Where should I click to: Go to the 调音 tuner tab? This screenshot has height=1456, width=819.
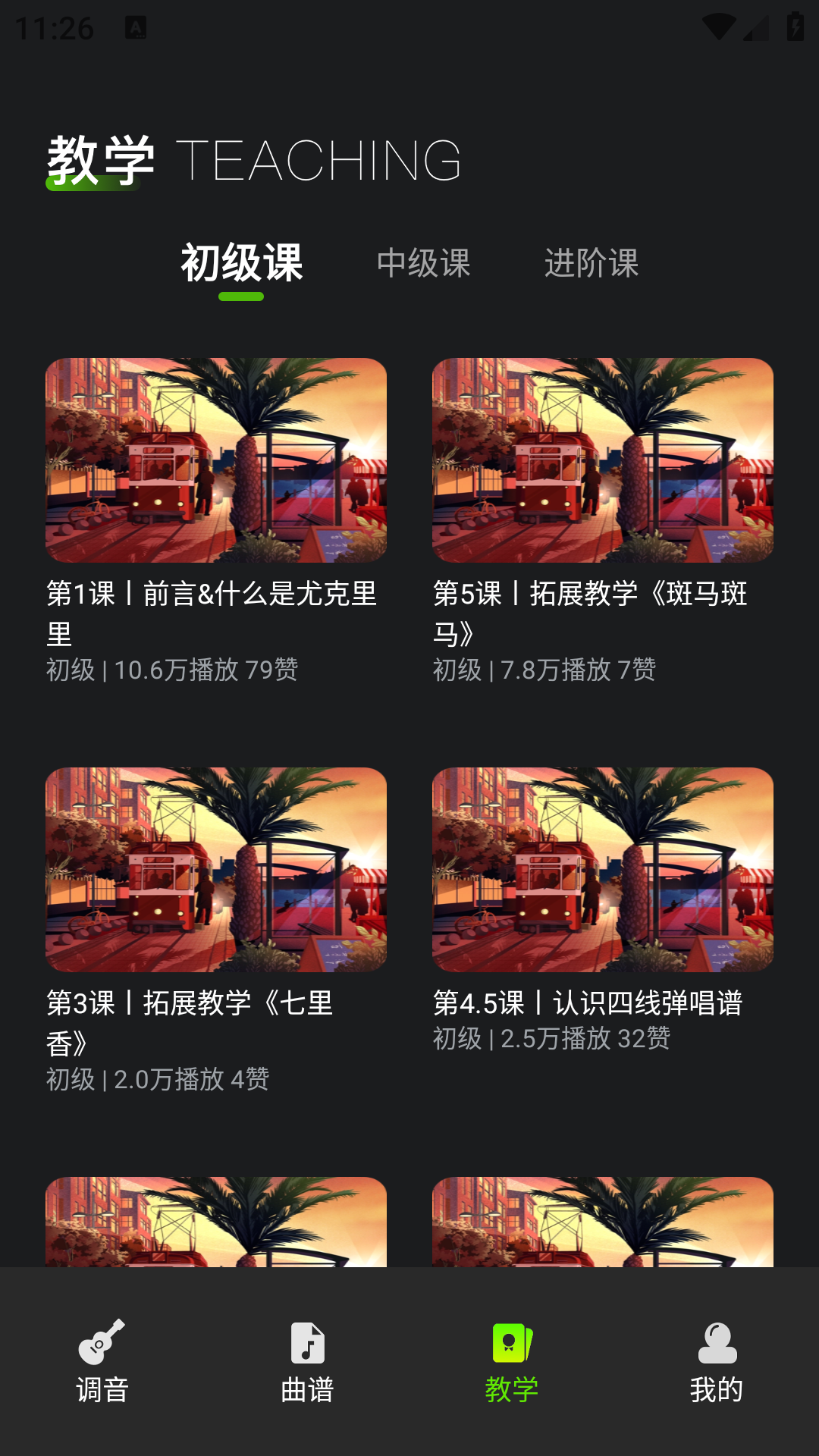(x=102, y=1361)
